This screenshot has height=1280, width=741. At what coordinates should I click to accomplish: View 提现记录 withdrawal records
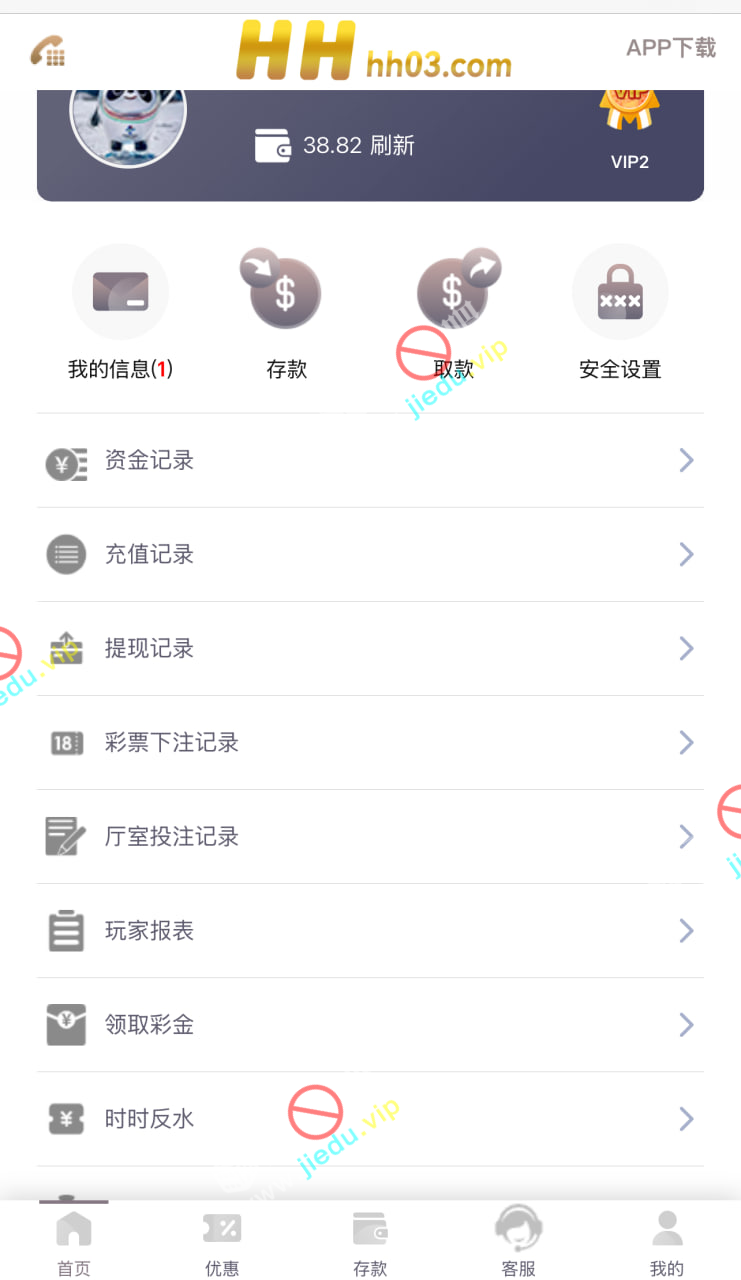pos(370,649)
